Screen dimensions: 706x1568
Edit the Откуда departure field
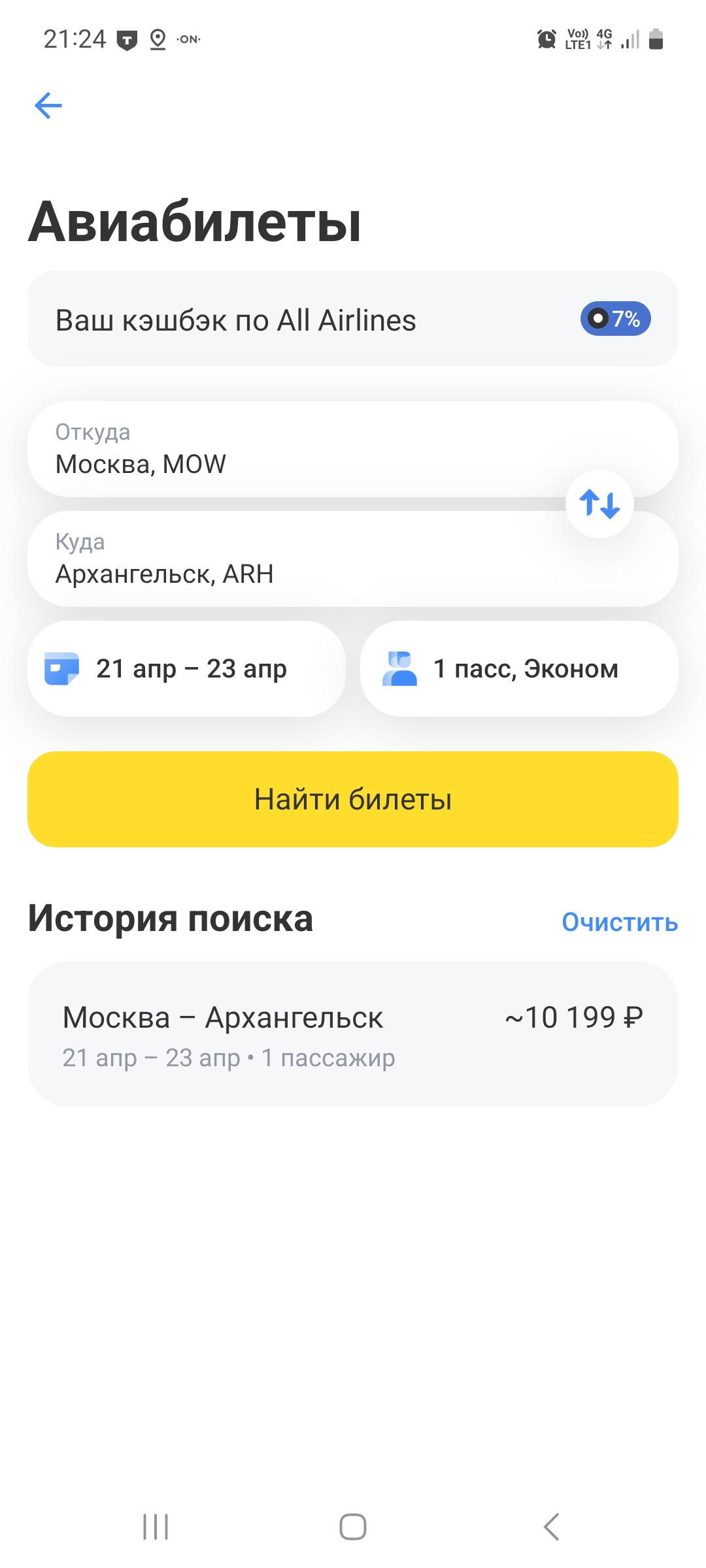point(294,449)
